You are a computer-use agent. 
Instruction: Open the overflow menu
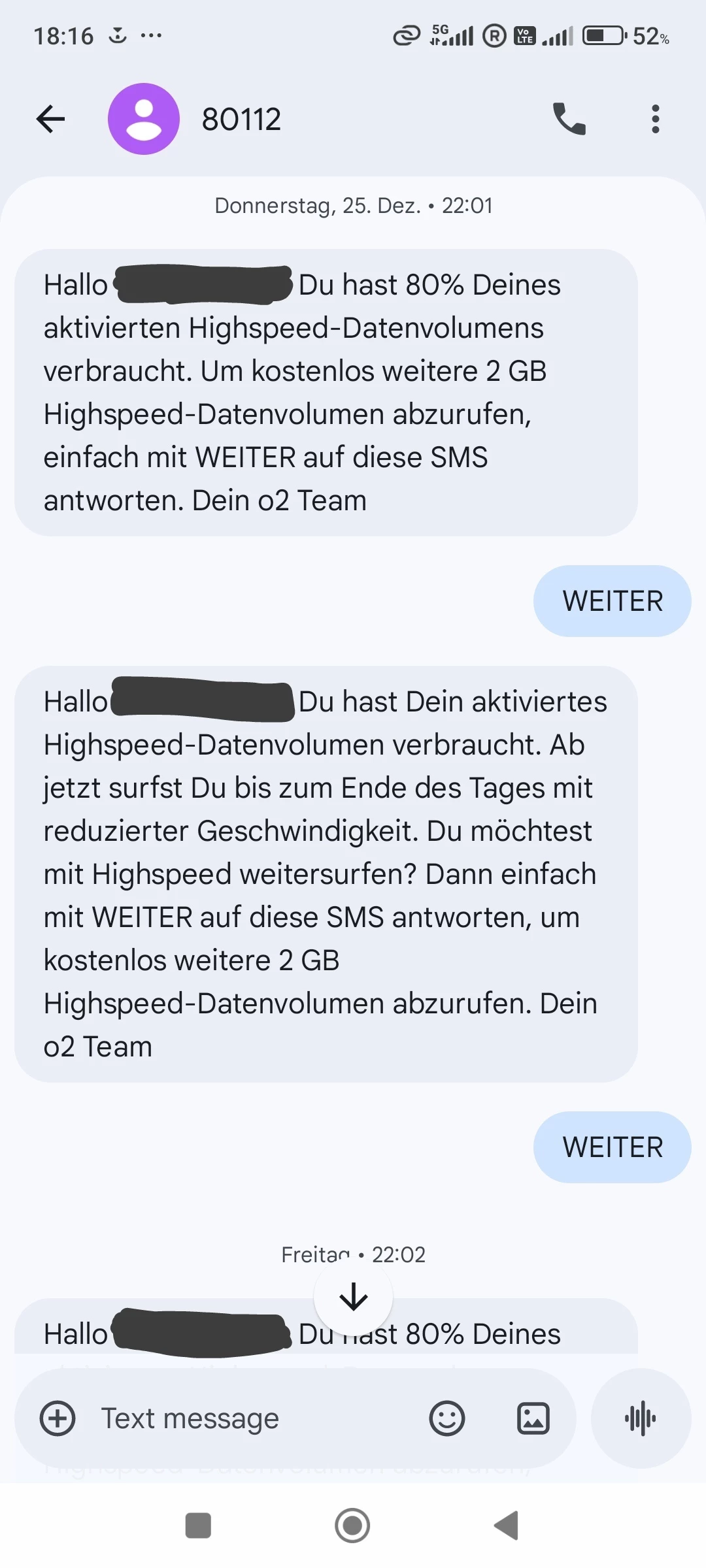coord(655,119)
